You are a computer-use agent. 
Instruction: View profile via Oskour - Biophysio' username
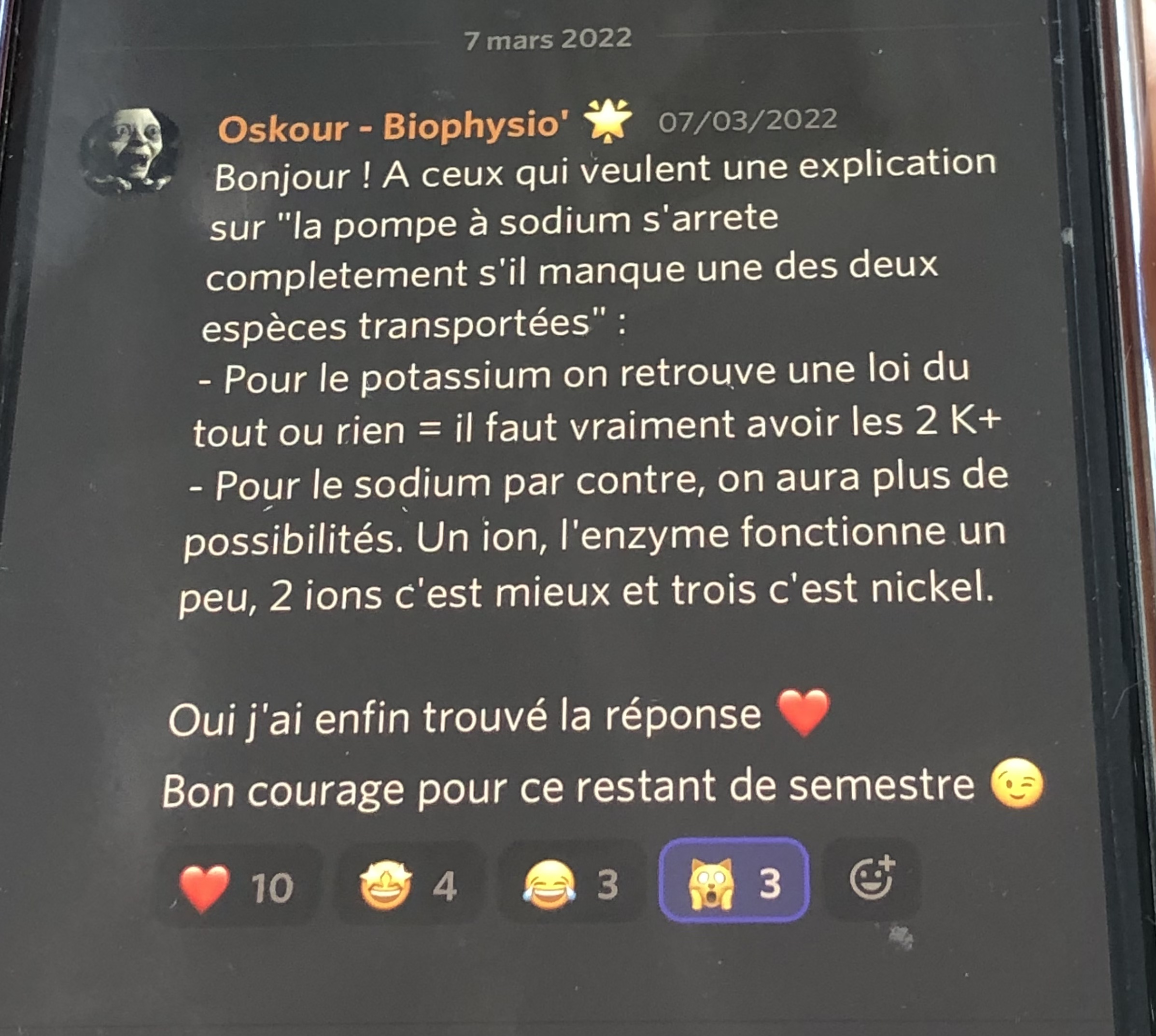click(x=393, y=128)
